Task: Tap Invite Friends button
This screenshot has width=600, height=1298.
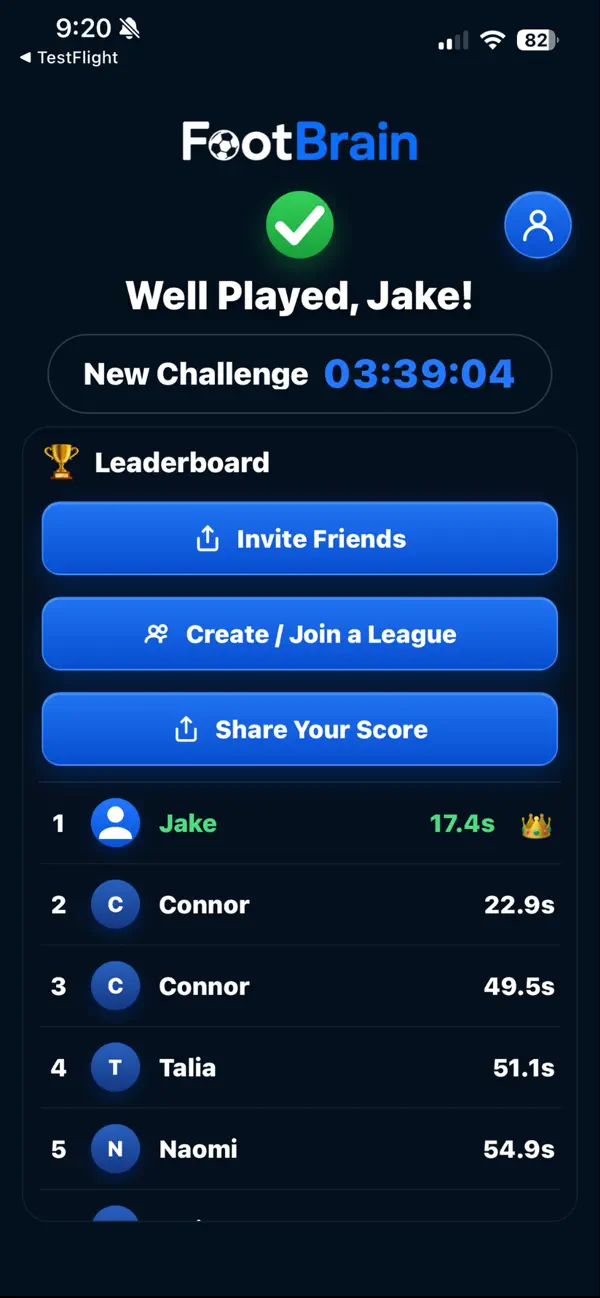Action: 300,539
